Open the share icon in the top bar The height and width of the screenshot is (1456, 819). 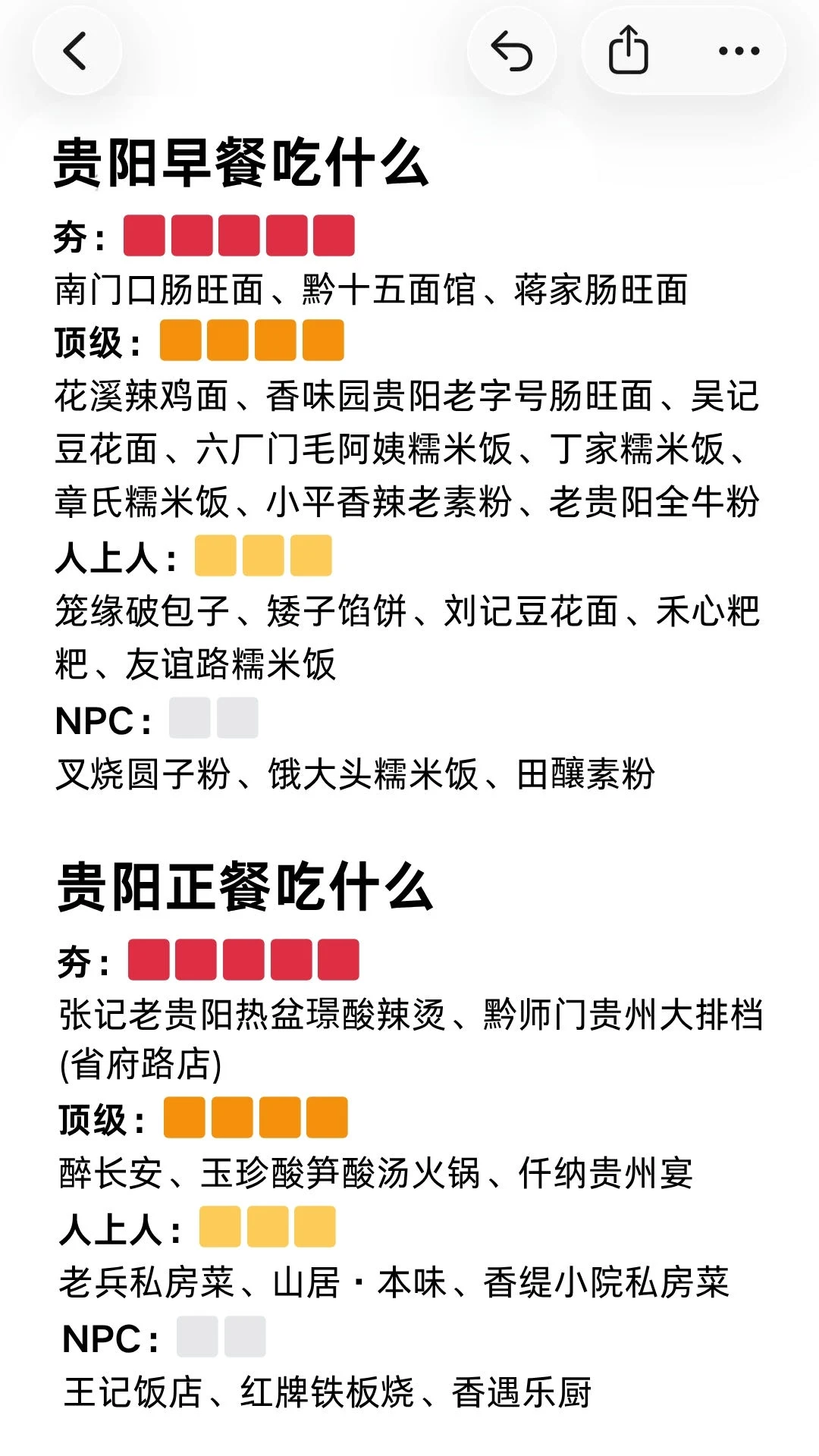click(x=628, y=52)
